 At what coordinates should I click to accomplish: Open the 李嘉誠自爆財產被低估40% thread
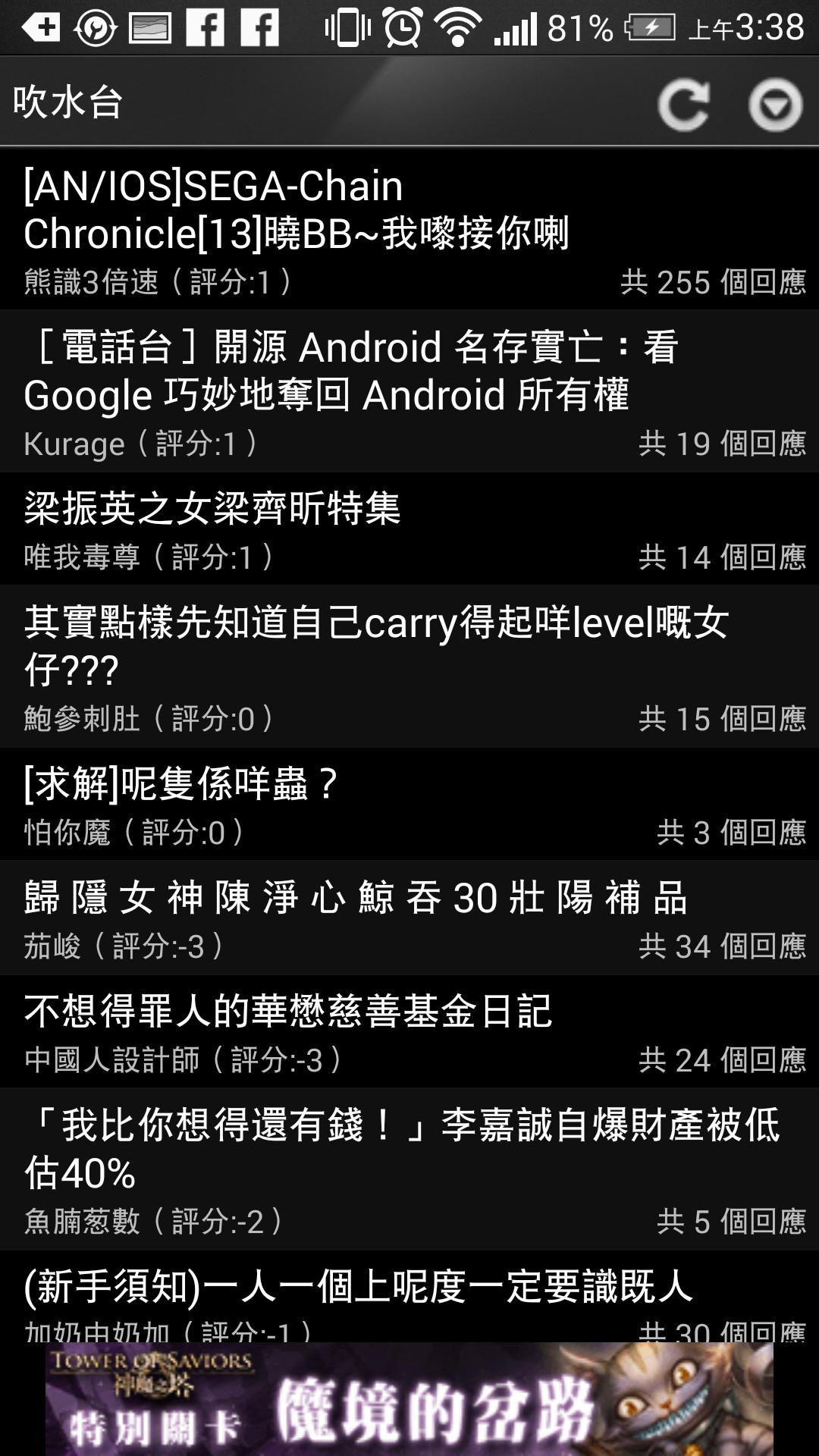click(x=409, y=1169)
